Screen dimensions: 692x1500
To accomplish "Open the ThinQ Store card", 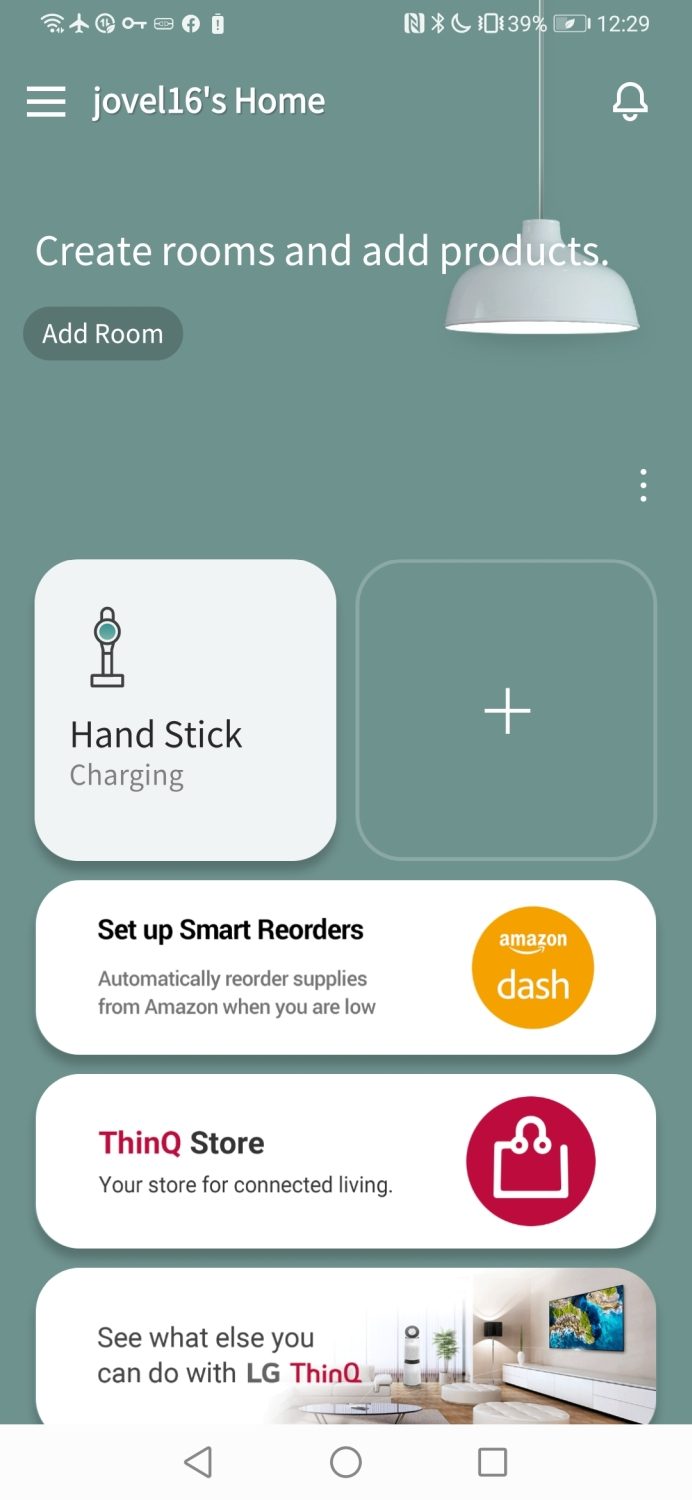I will click(346, 1161).
